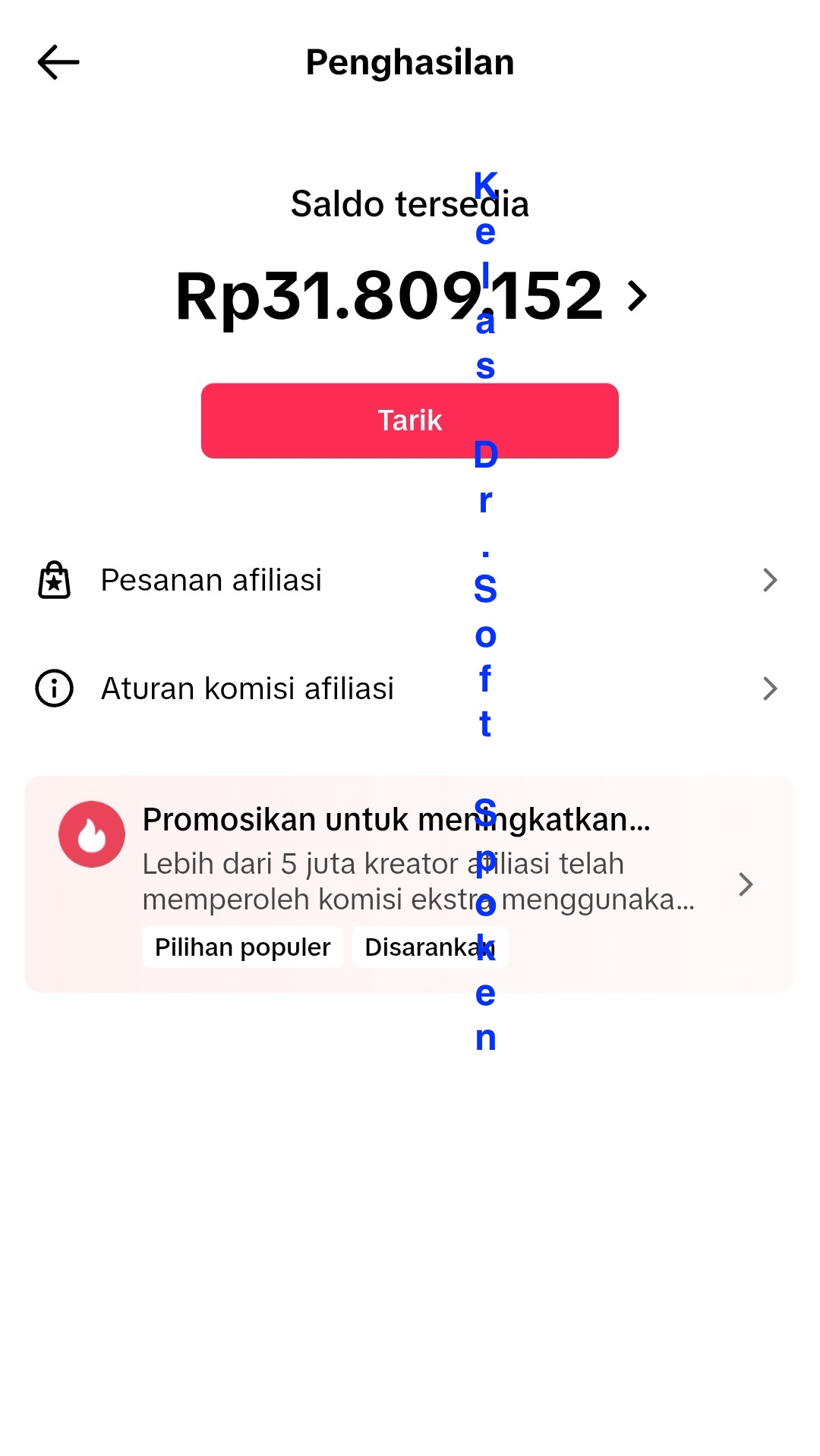The image size is (820, 1456).
Task: Click the arrow at the end of Pesanan afiliasi
Action: 771,581
